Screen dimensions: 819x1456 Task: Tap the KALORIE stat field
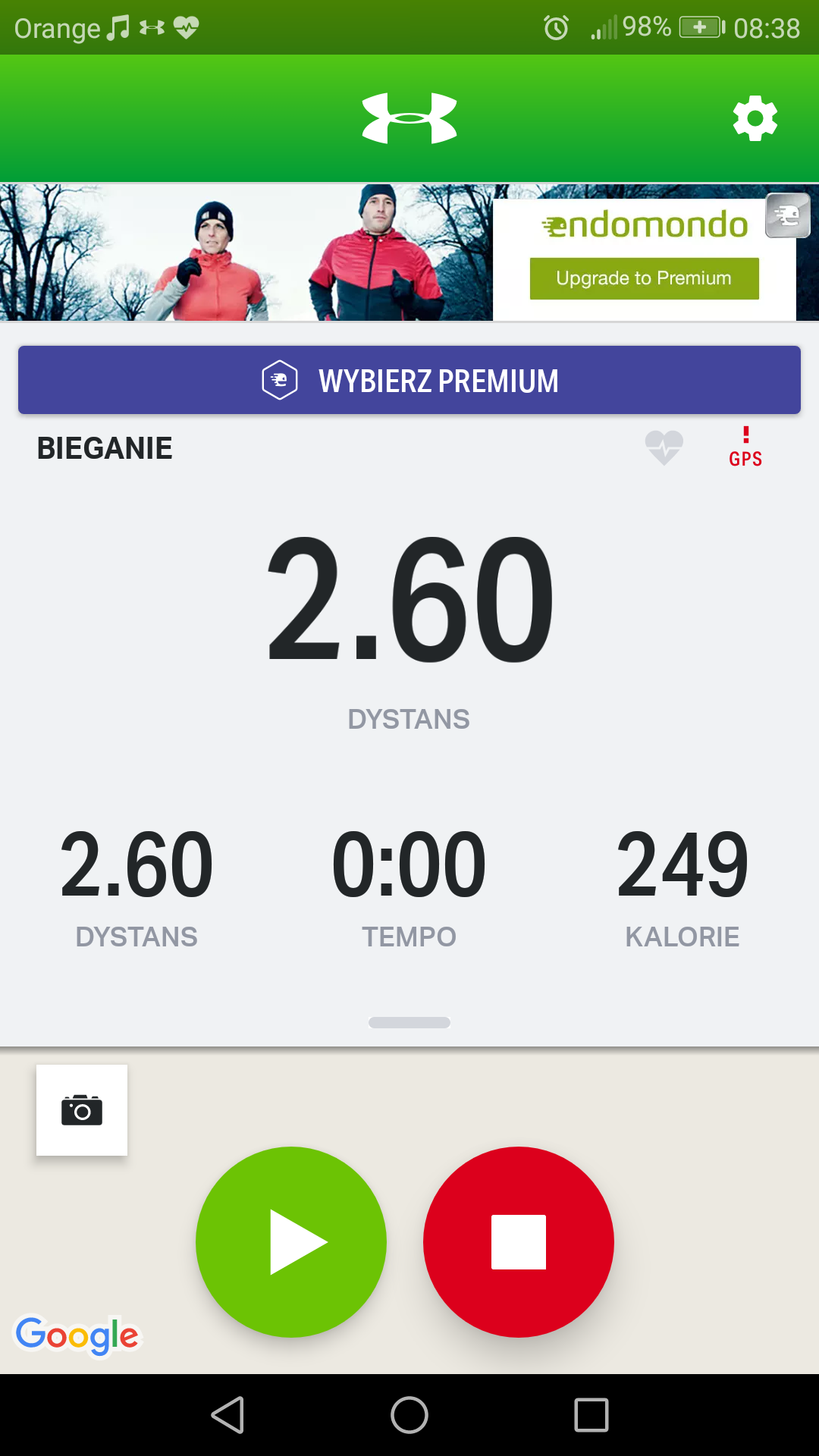(682, 887)
